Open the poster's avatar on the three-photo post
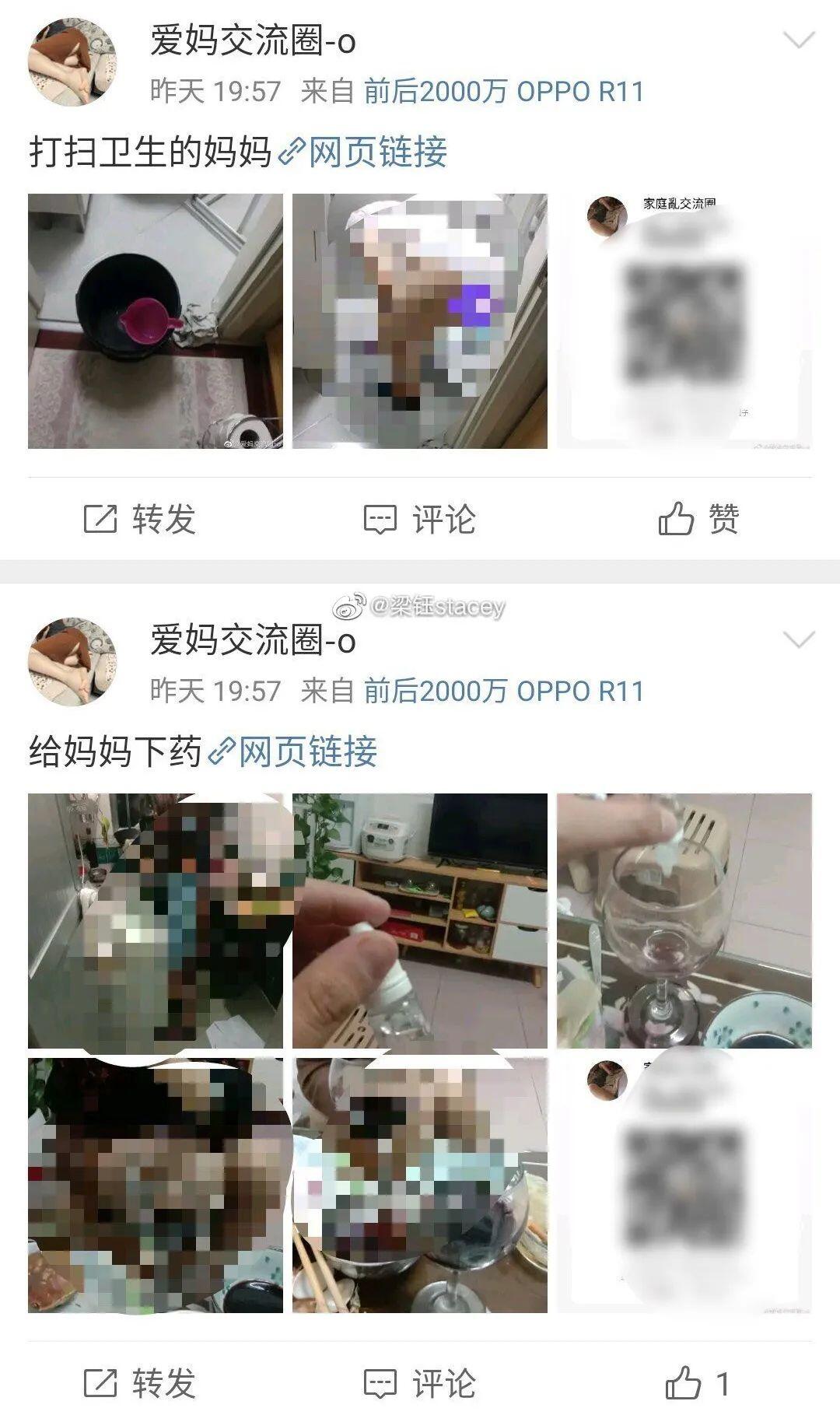The height and width of the screenshot is (1415, 840). pos(72,62)
